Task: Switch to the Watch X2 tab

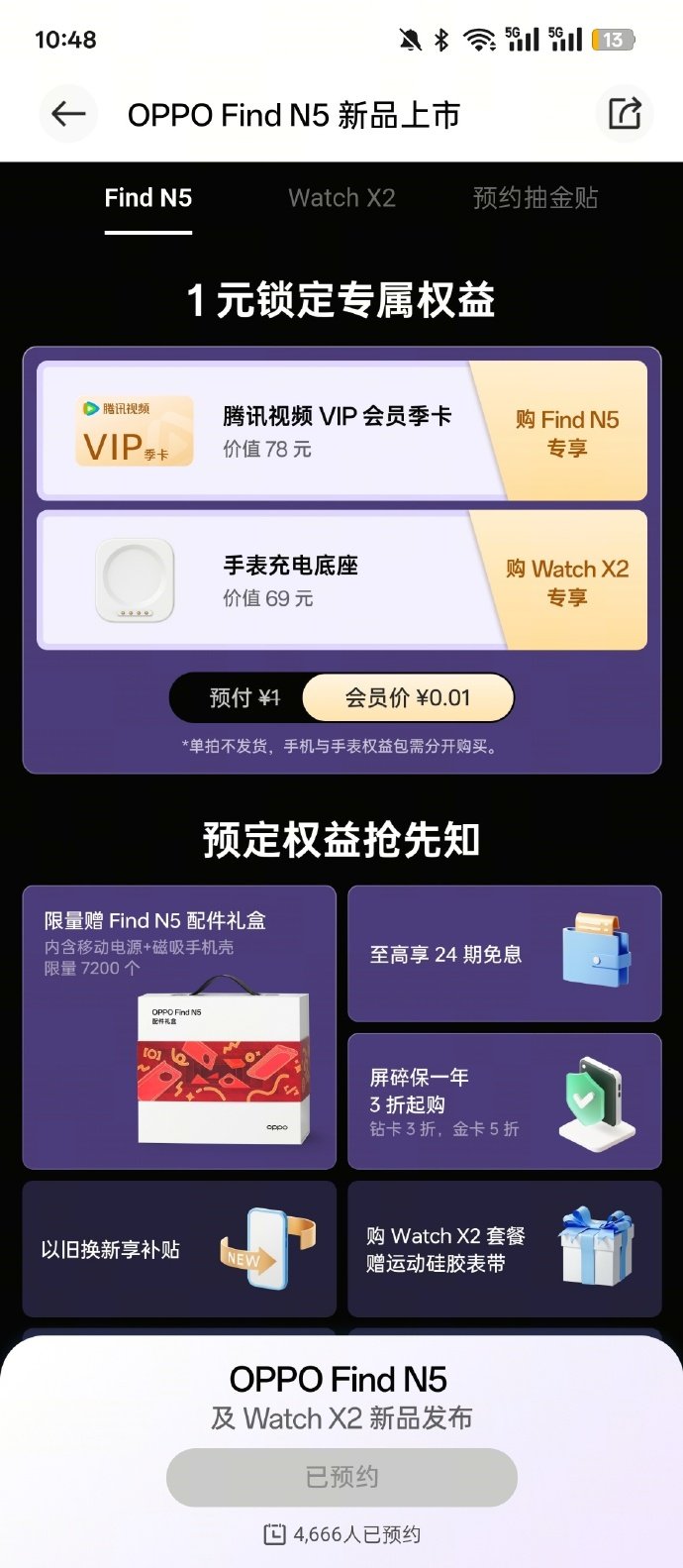Action: tap(341, 198)
